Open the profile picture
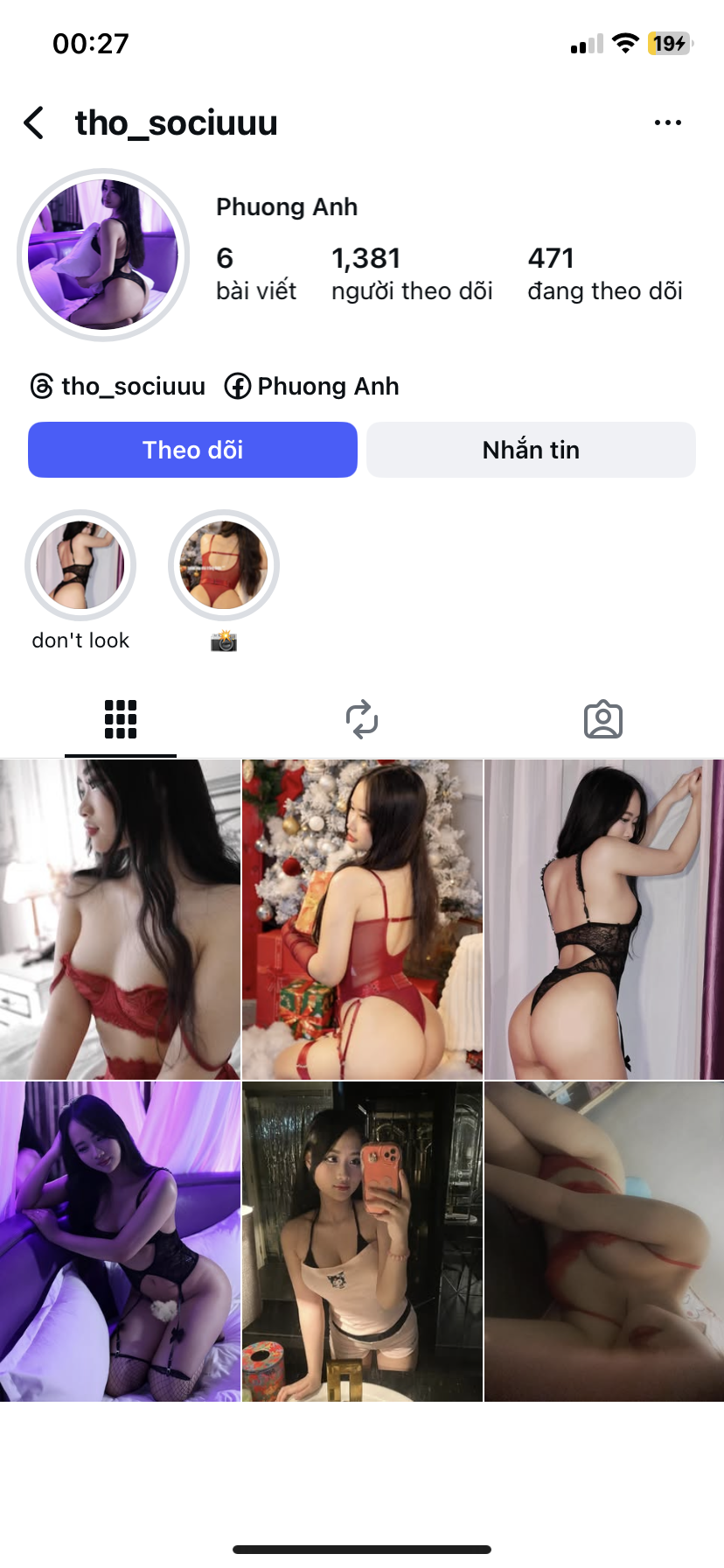This screenshot has width=724, height=1568. click(103, 255)
